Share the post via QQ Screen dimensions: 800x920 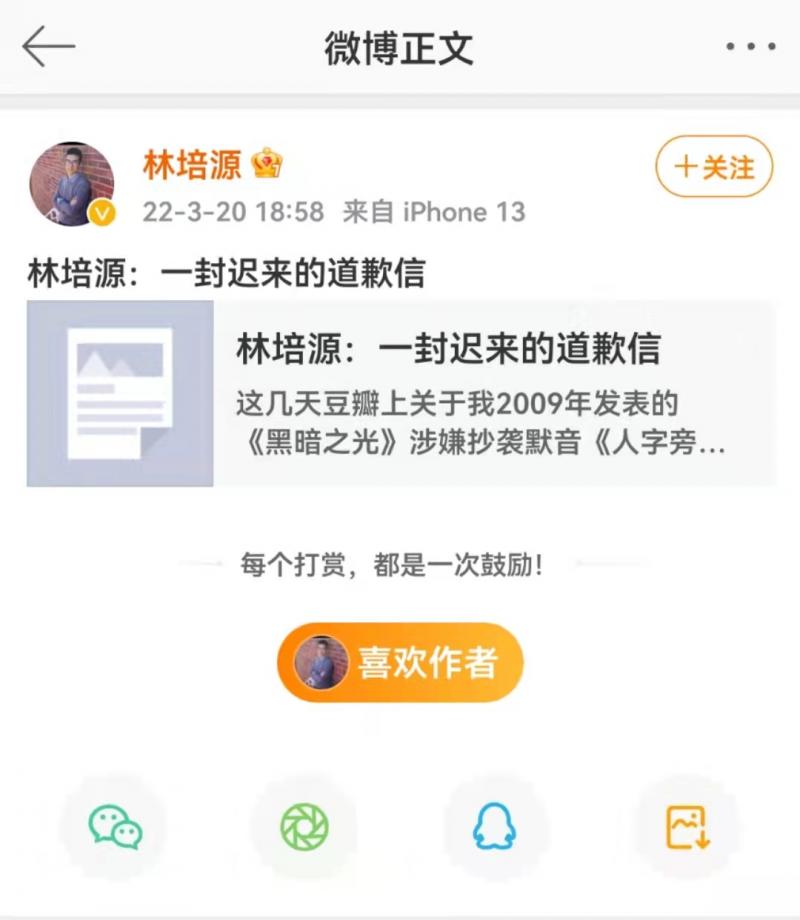[x=495, y=828]
